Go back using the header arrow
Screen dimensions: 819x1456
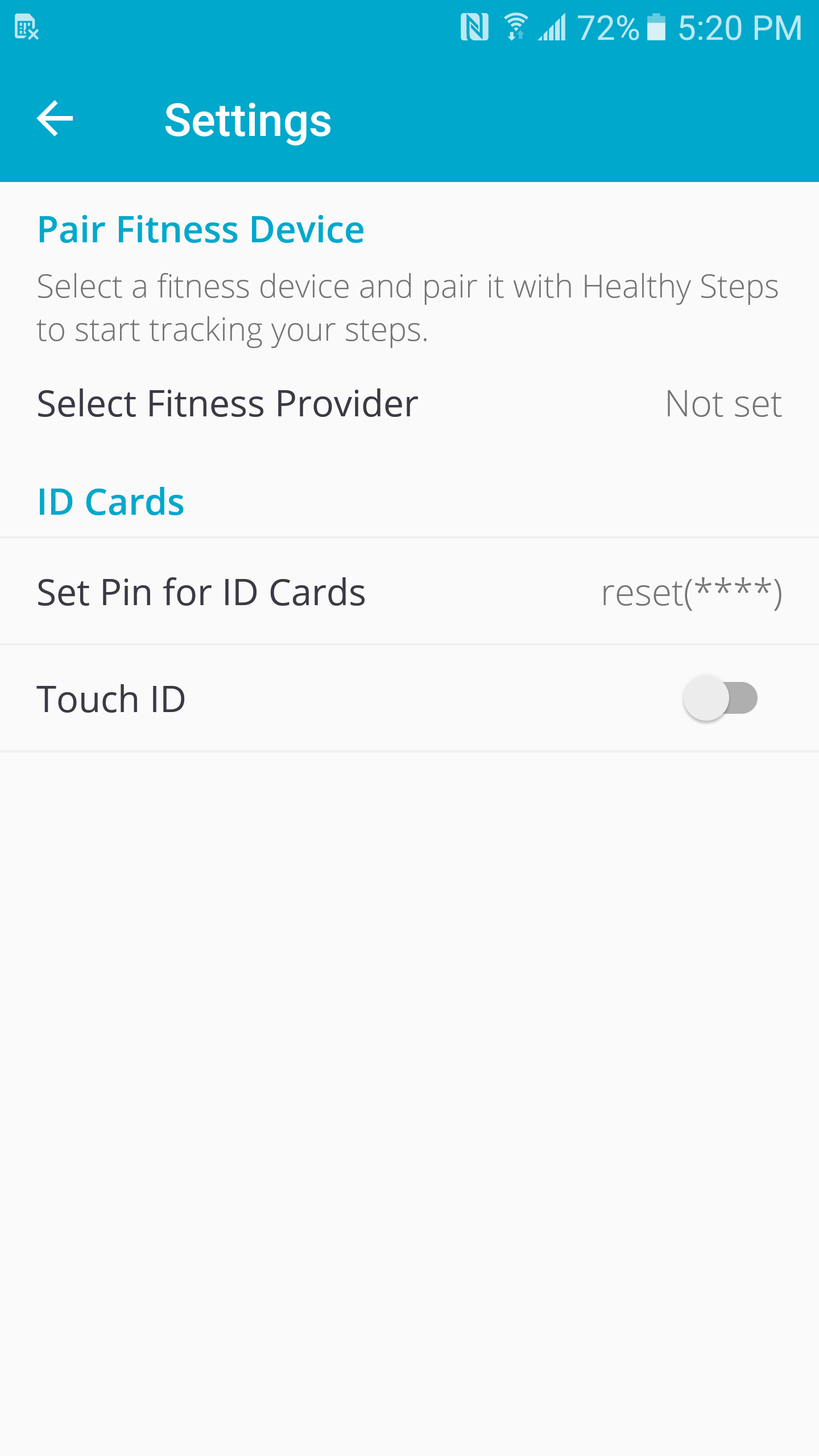pos(55,118)
